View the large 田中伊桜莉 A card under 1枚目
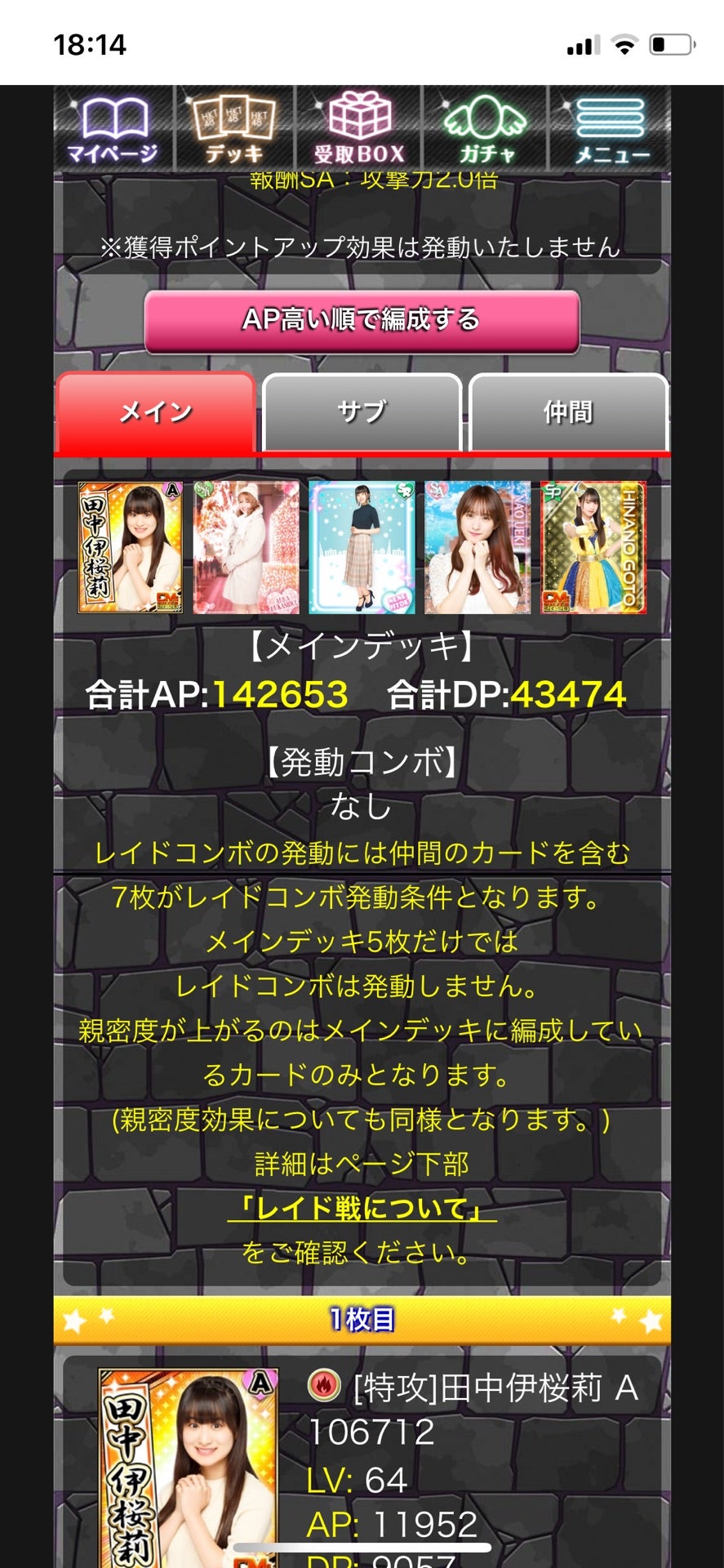724x1568 pixels. (x=188, y=1466)
